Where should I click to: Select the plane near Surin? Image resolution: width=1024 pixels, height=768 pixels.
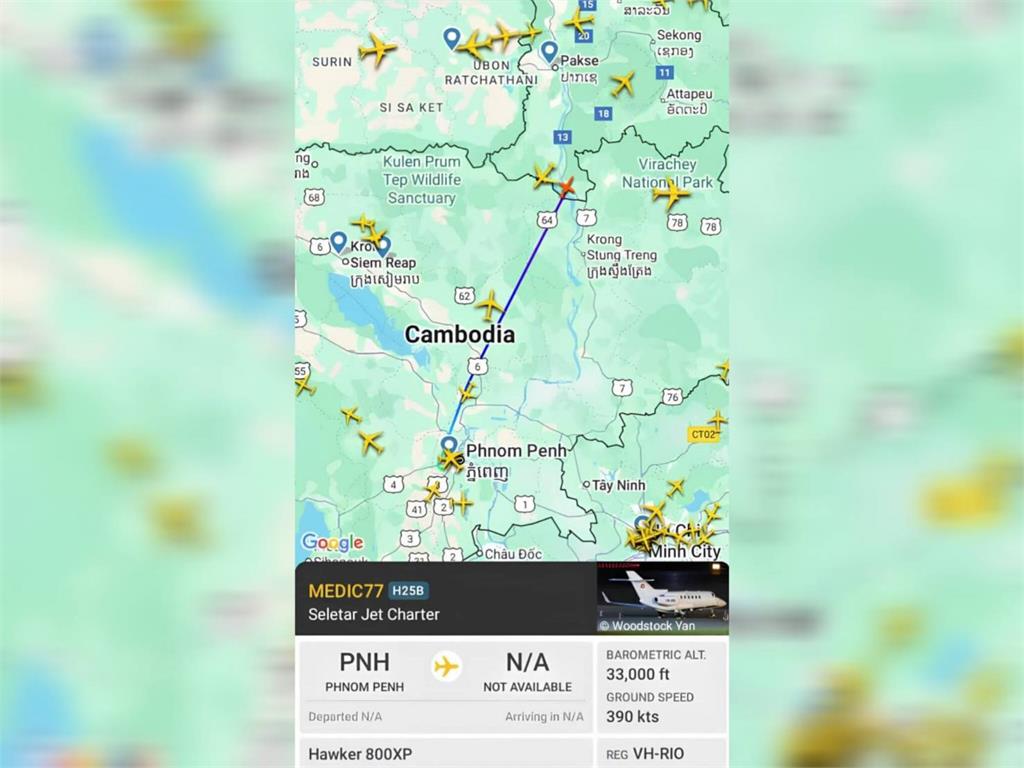point(377,48)
